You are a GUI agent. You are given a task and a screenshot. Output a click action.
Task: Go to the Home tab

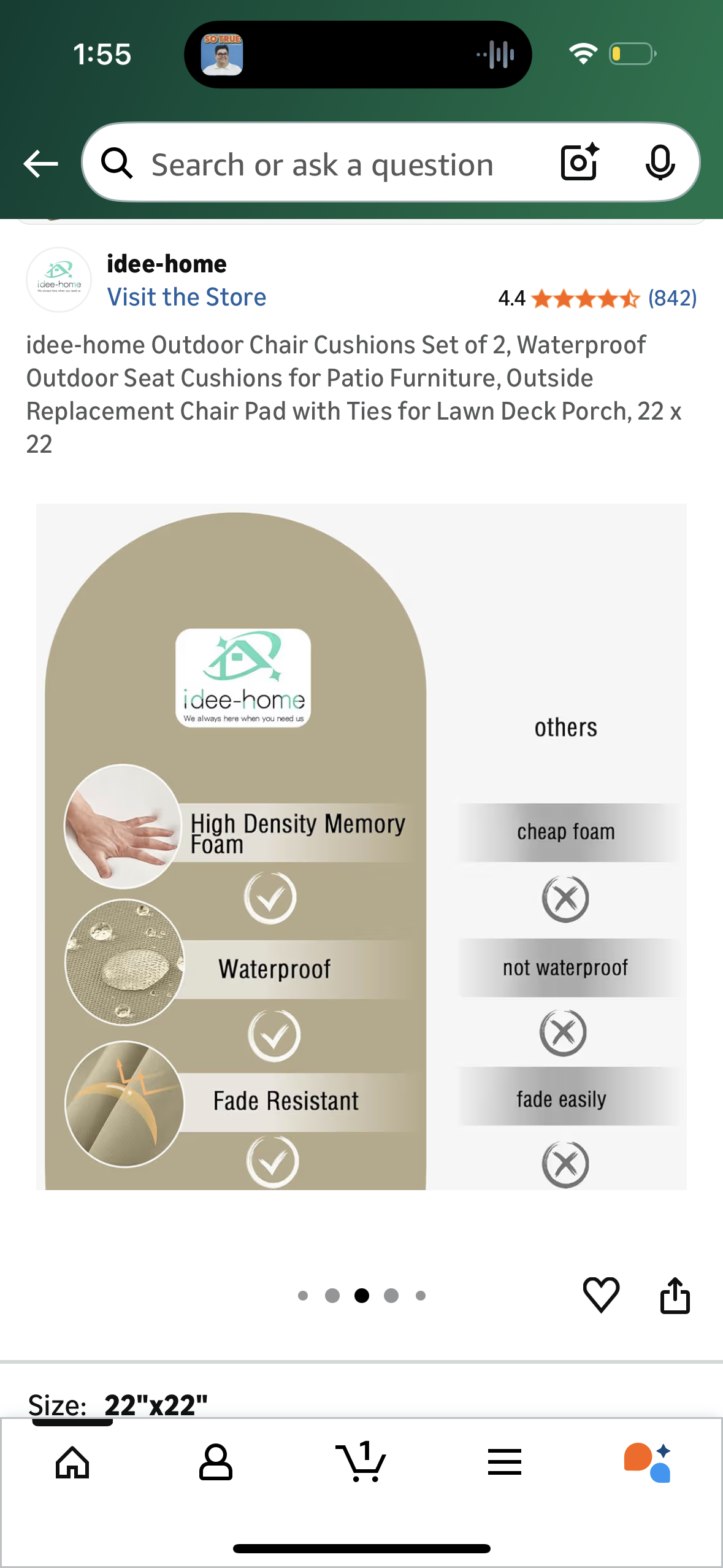[72, 1462]
